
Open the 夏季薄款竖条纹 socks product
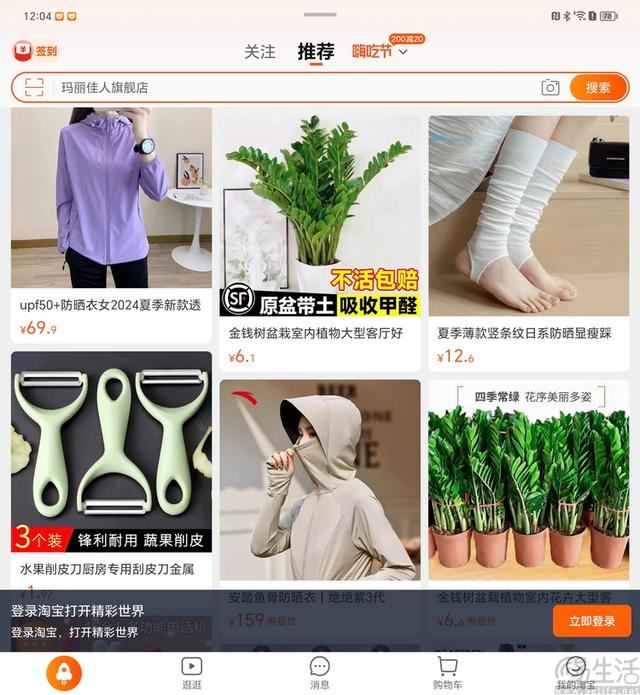pos(528,235)
